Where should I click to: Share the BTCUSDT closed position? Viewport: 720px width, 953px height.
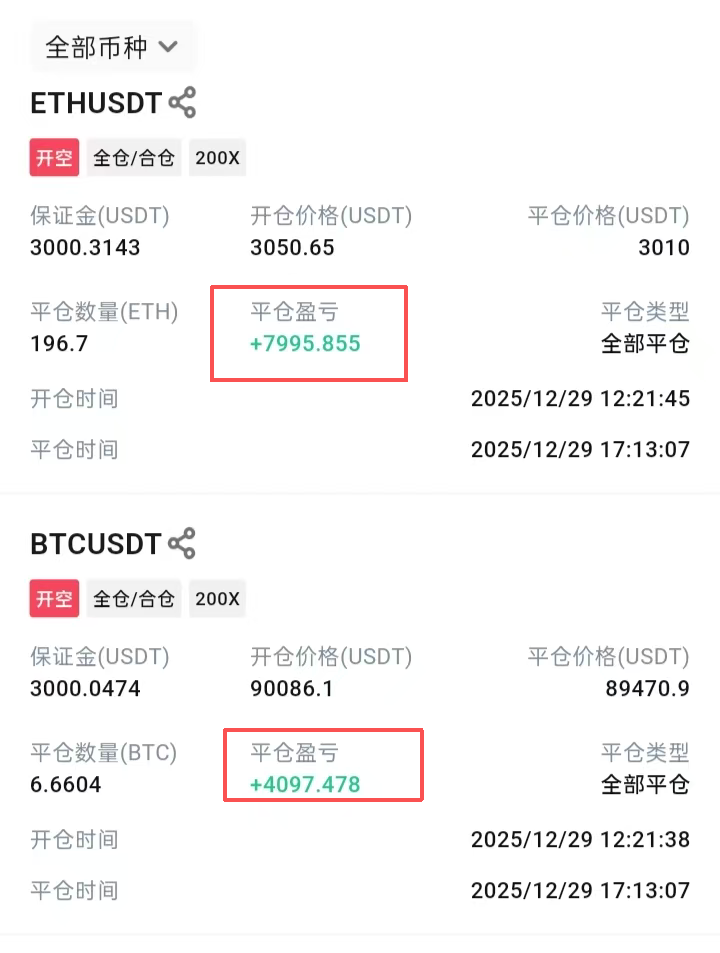[x=181, y=543]
